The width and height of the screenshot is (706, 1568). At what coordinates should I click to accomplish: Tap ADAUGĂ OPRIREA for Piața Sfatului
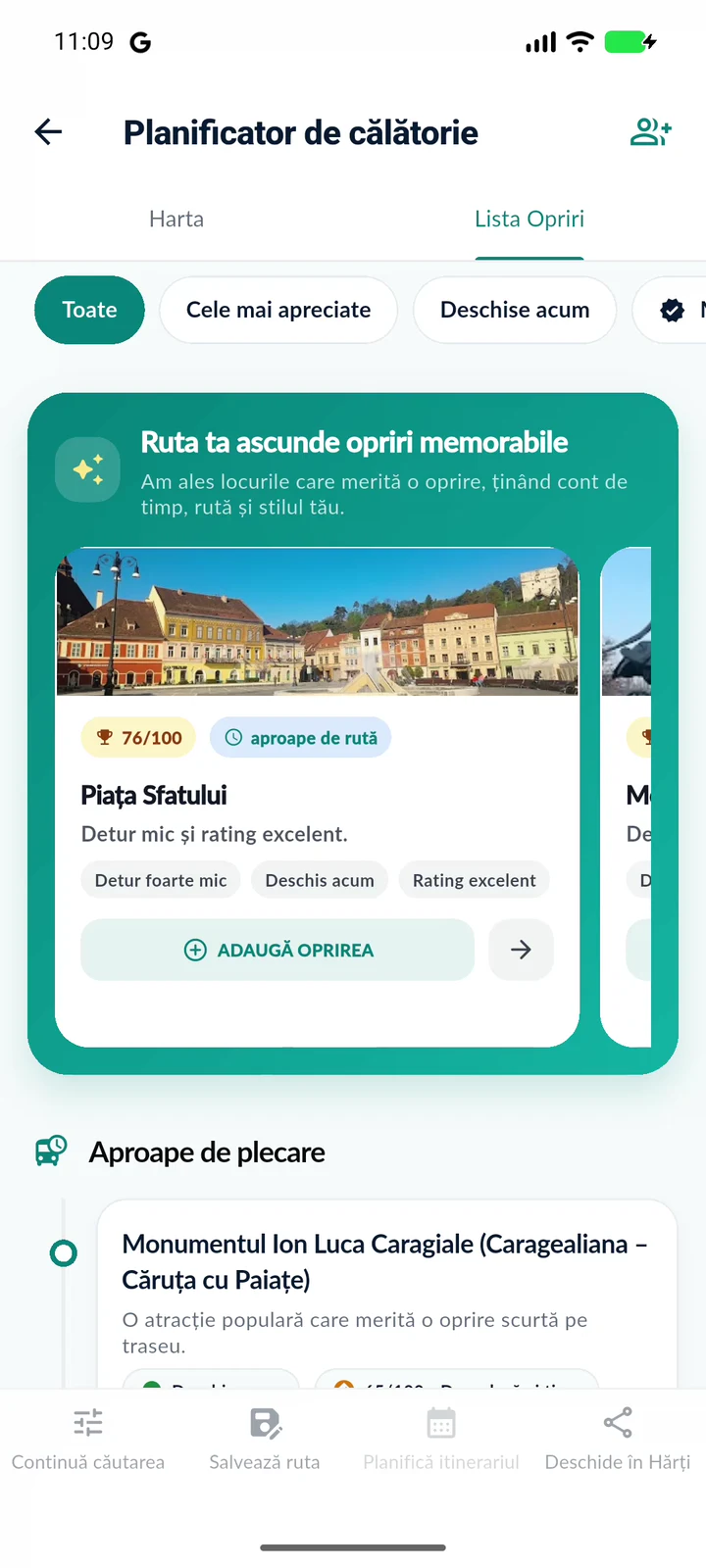click(277, 950)
